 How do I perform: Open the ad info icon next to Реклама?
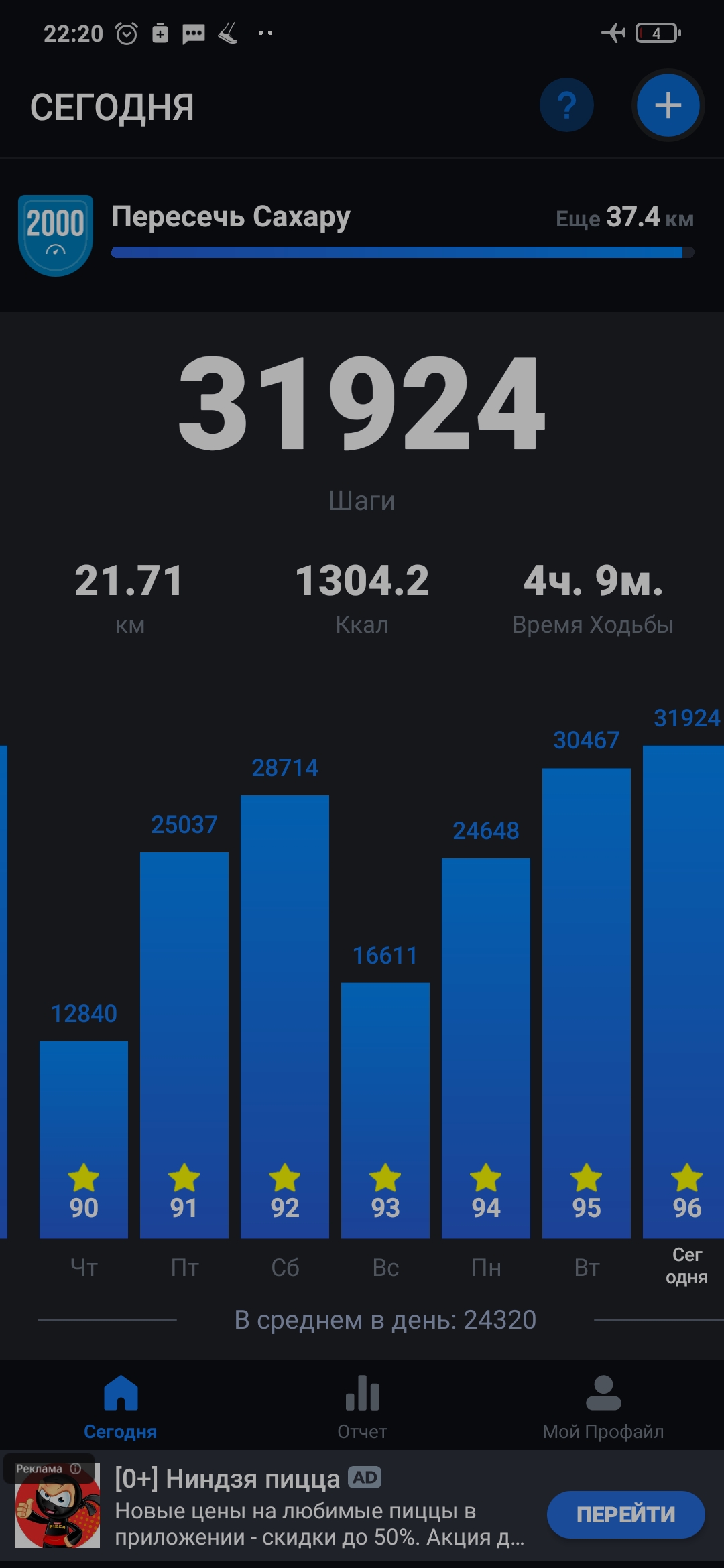(76, 1468)
